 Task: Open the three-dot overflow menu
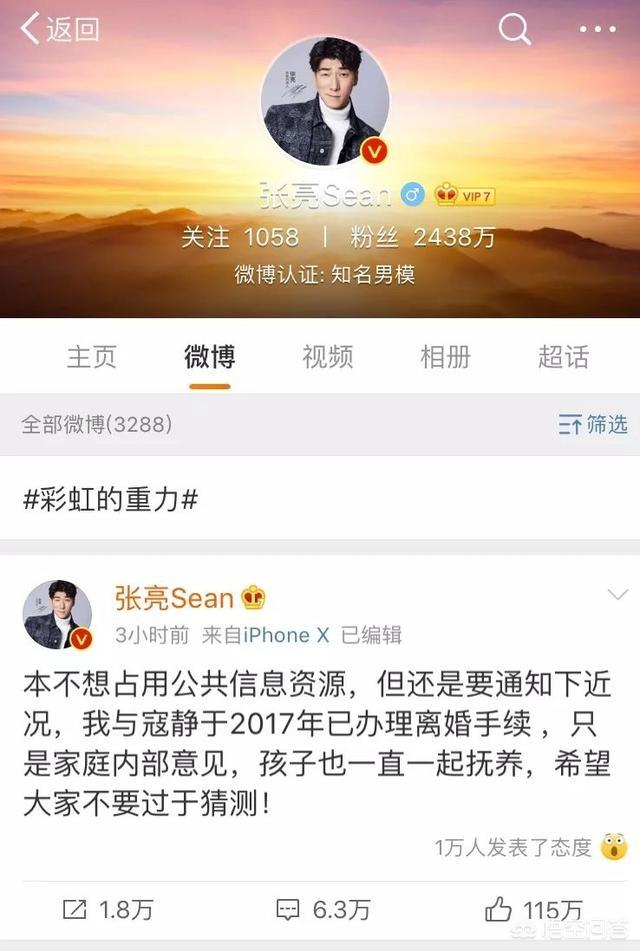(x=599, y=30)
